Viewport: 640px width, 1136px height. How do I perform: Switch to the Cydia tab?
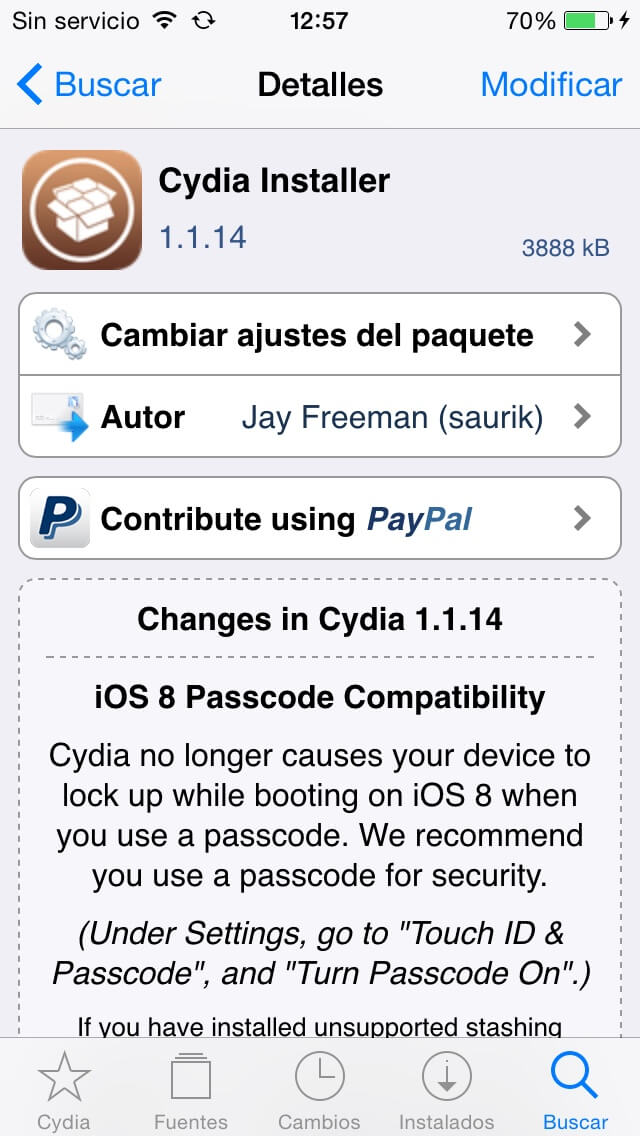click(64, 1090)
